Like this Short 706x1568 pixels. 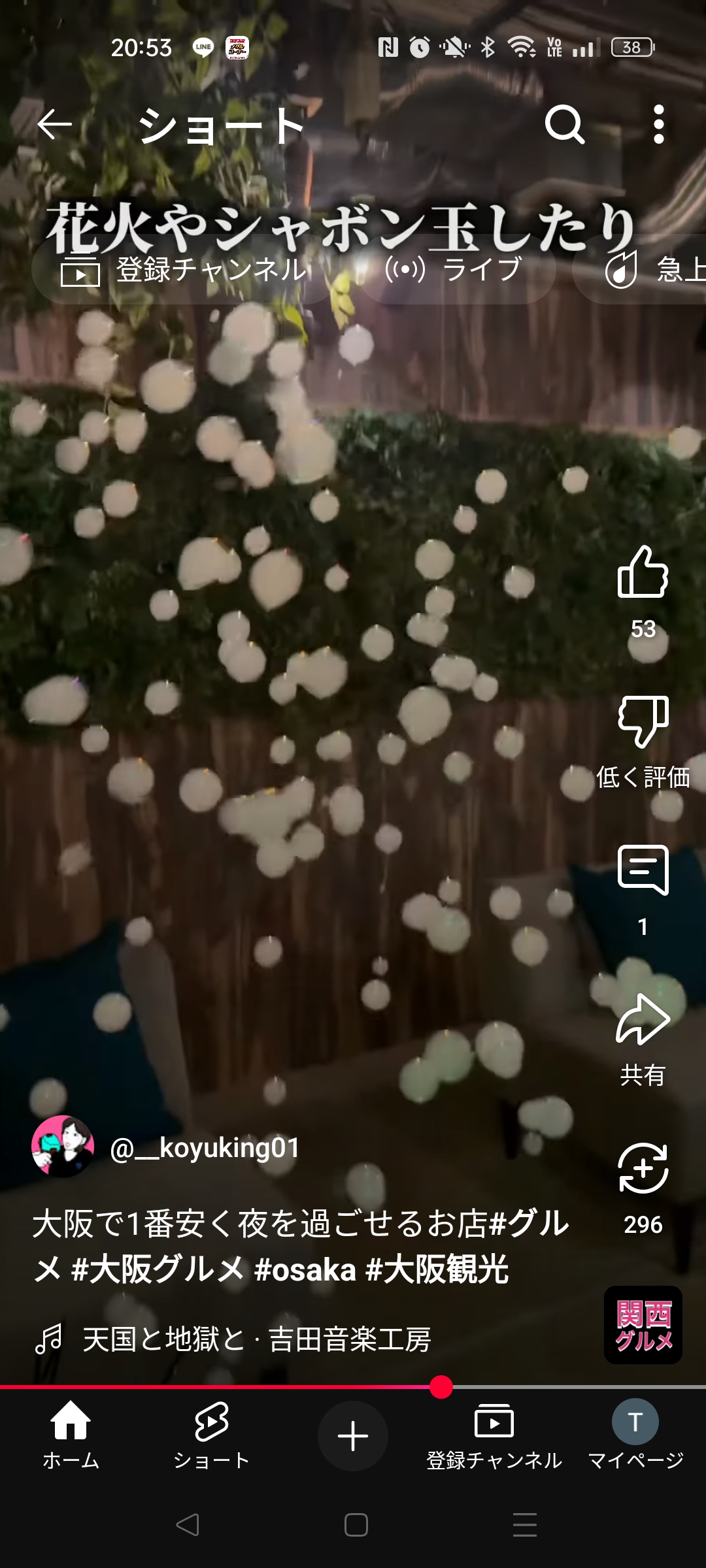tap(643, 573)
